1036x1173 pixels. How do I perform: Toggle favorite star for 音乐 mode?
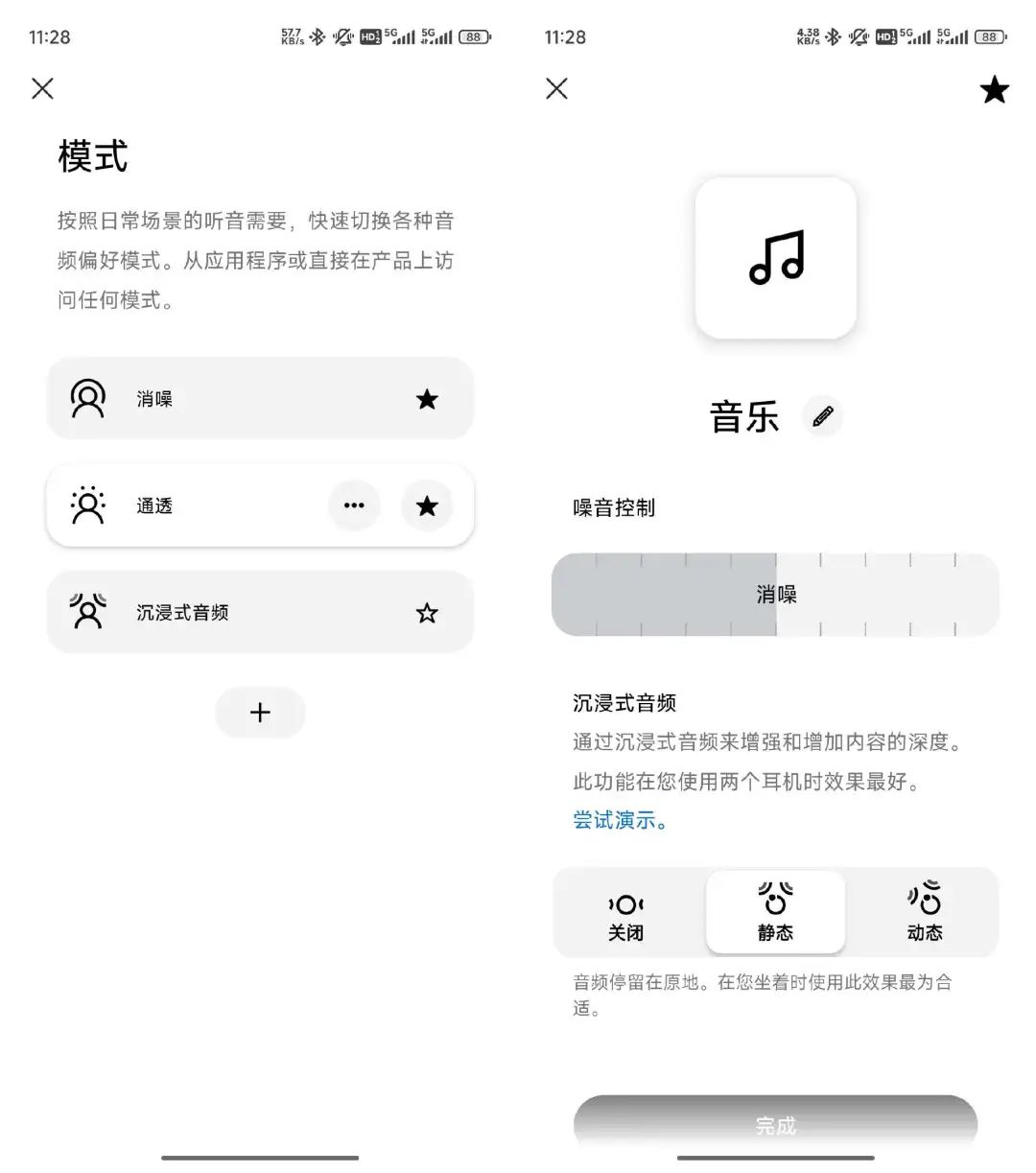995,90
